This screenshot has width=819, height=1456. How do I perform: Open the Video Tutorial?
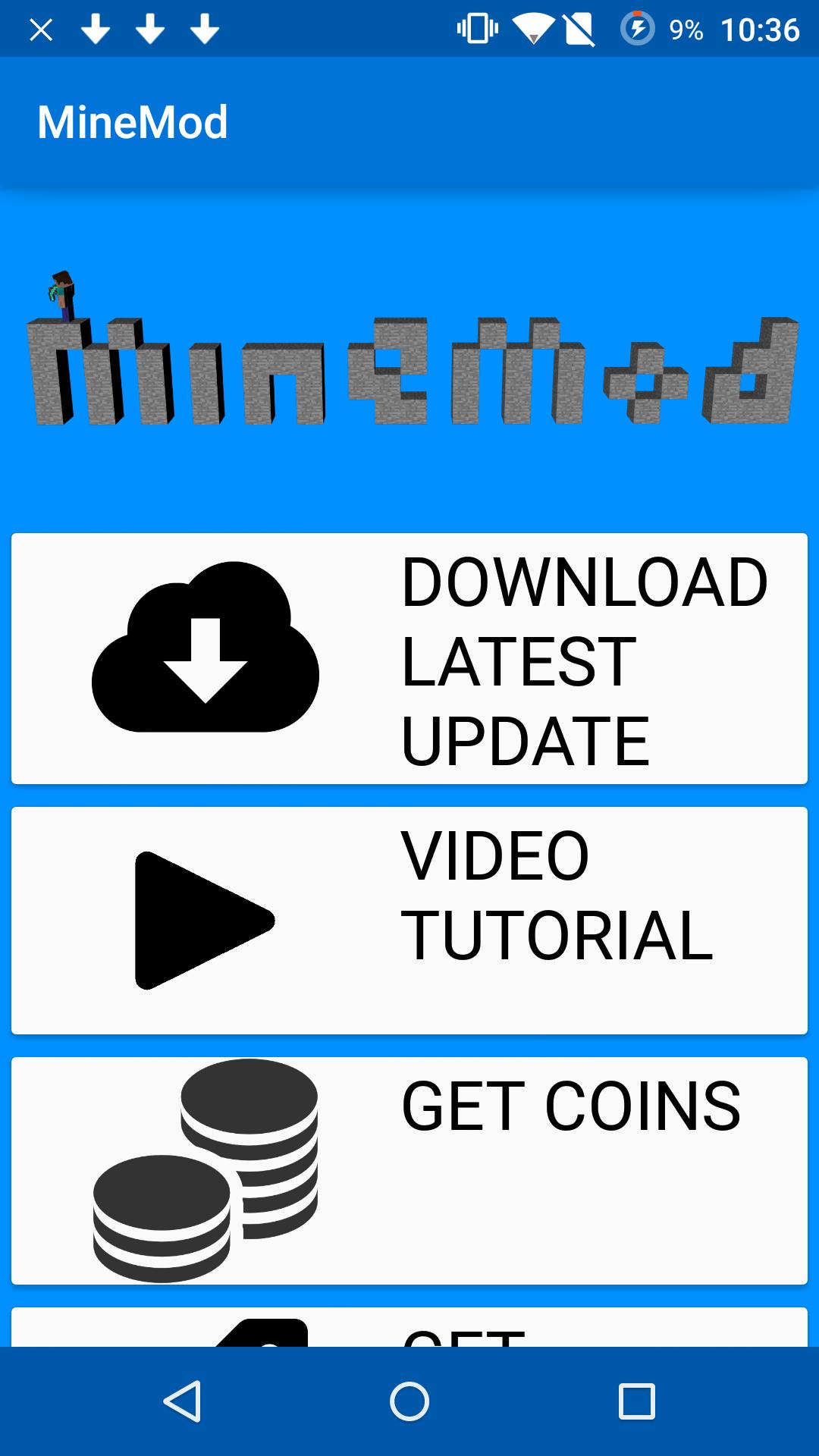pos(409,920)
